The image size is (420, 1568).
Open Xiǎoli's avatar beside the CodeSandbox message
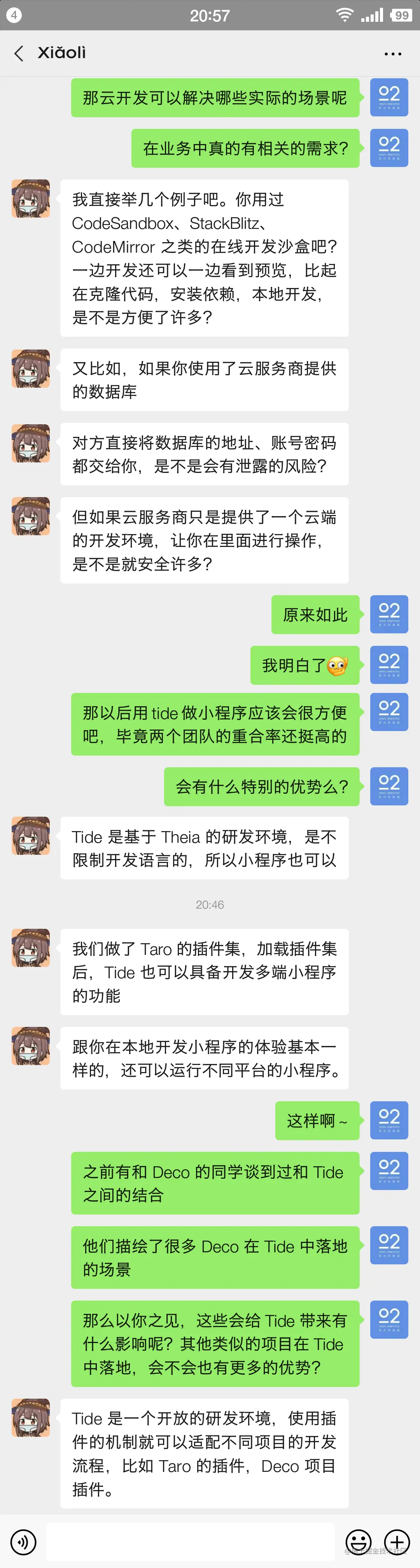[x=30, y=199]
